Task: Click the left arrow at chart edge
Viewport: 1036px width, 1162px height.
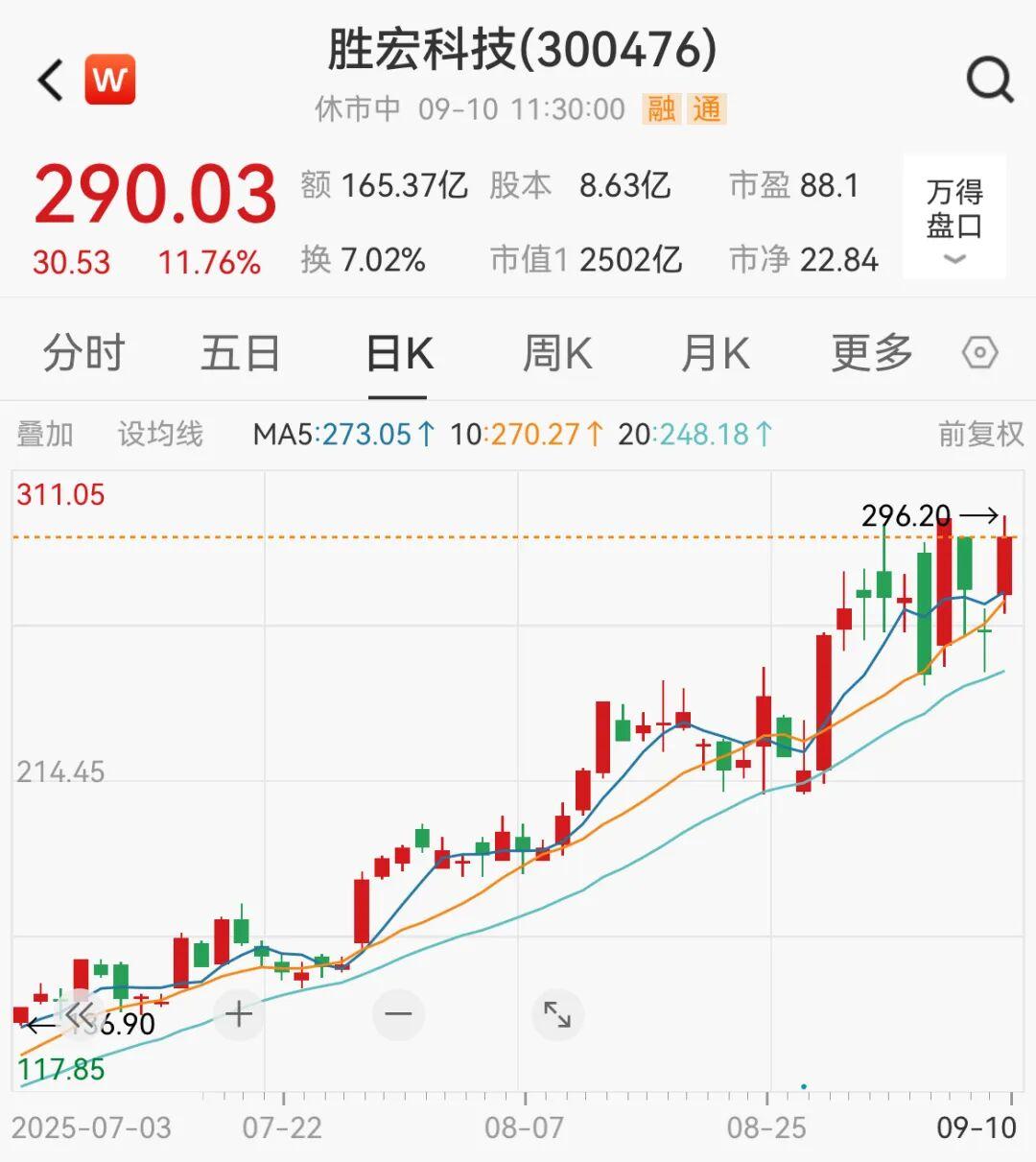Action: (x=38, y=1025)
